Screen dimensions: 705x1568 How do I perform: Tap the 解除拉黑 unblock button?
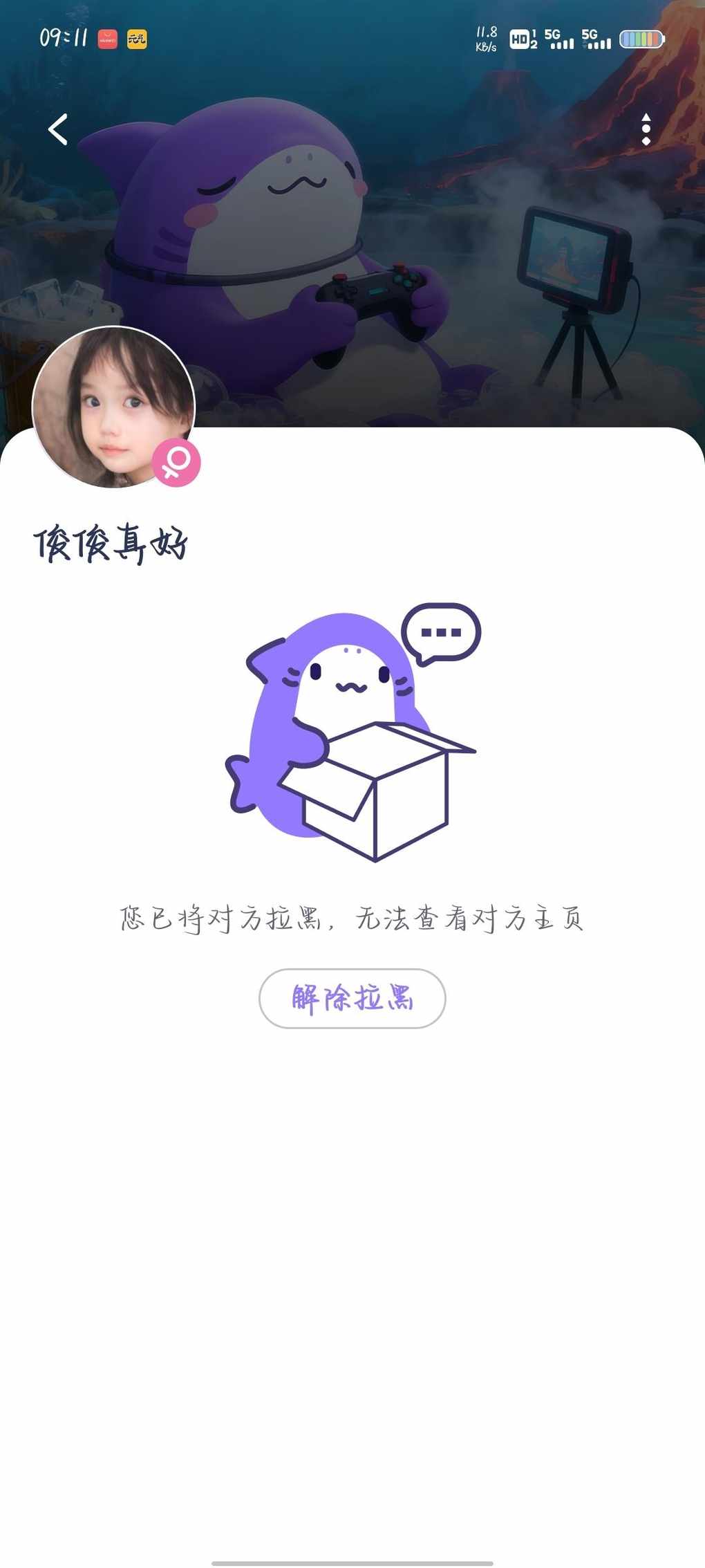pos(352,998)
